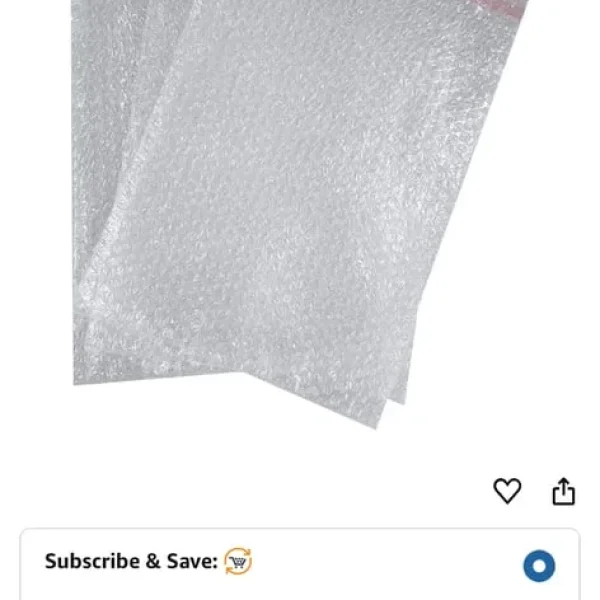
Task: Add this item to your wish list
Action: [x=507, y=491]
